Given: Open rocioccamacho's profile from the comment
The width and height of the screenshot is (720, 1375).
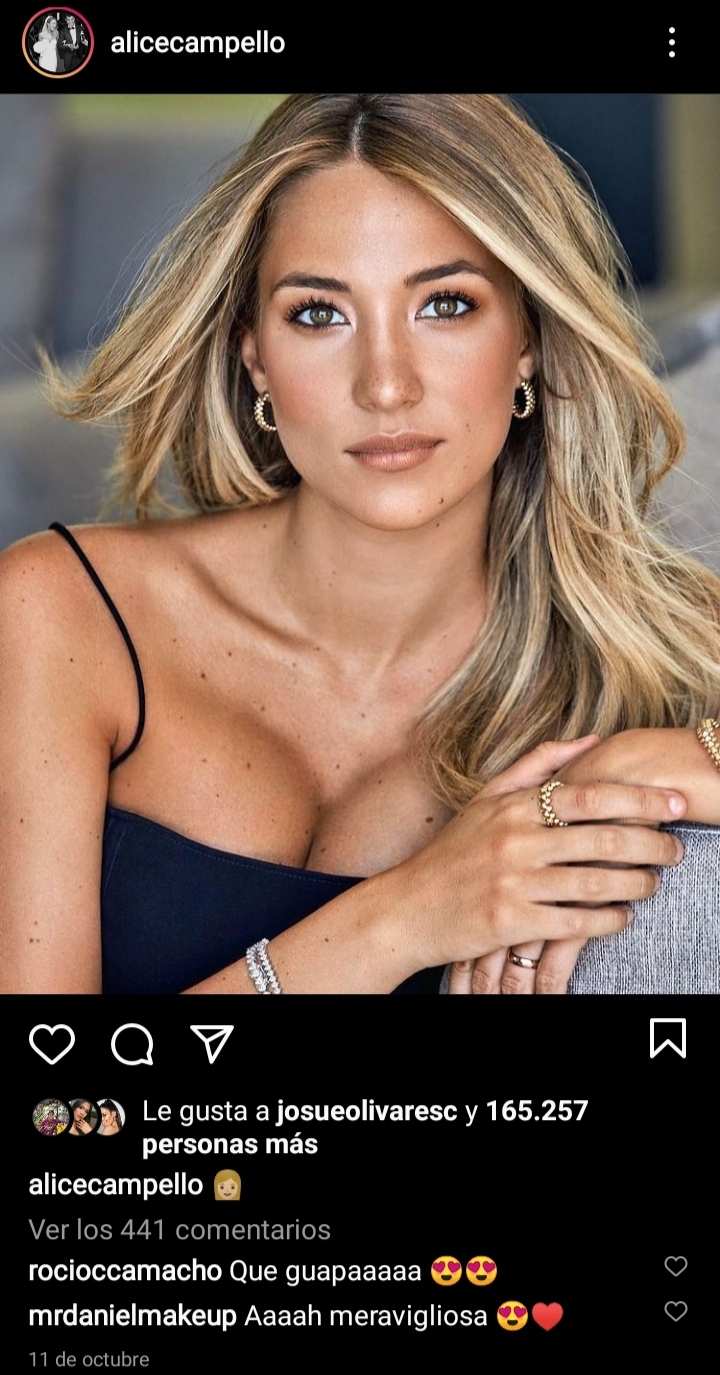Looking at the screenshot, I should click(x=125, y=1271).
